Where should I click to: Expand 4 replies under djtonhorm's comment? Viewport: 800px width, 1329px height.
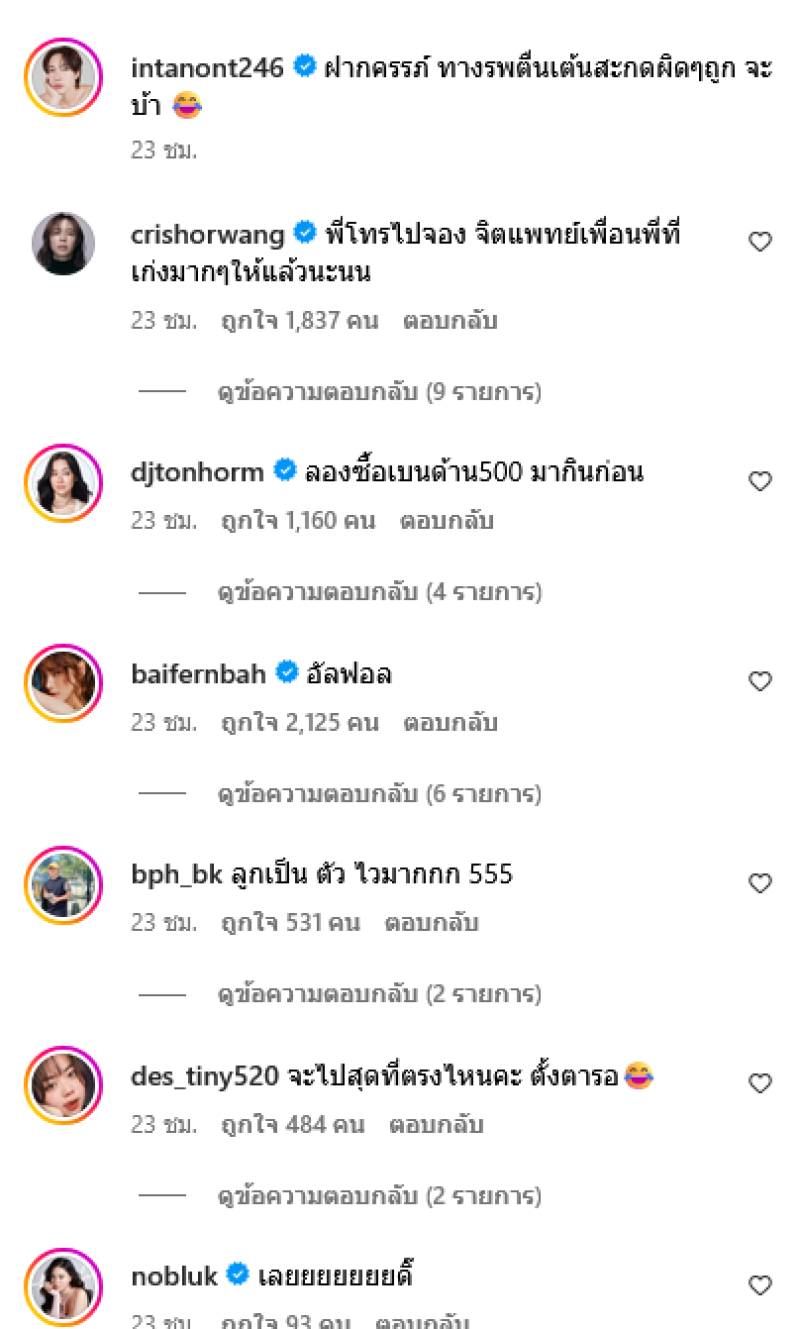coord(379,592)
